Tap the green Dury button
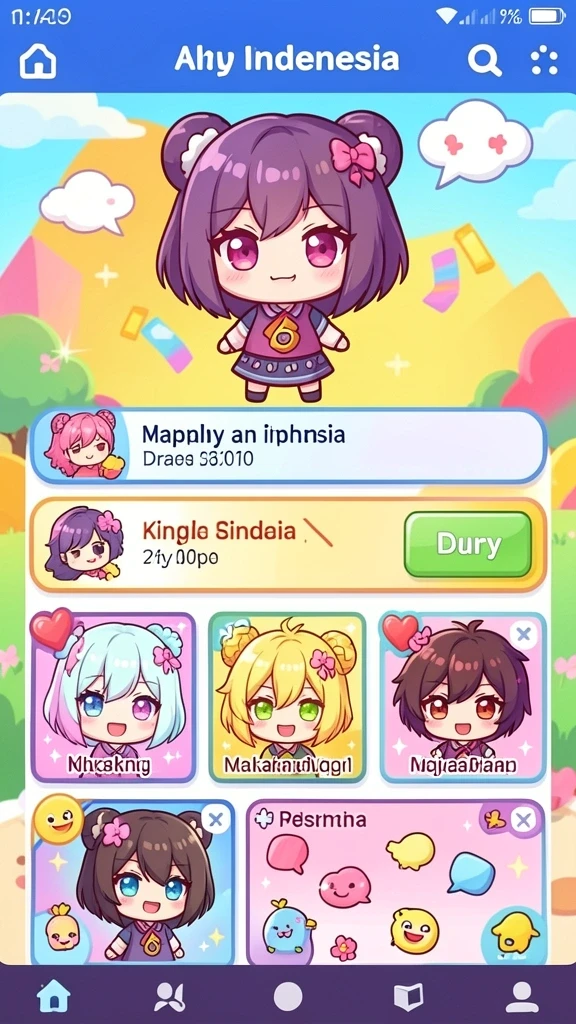The width and height of the screenshot is (576, 1024). [468, 544]
